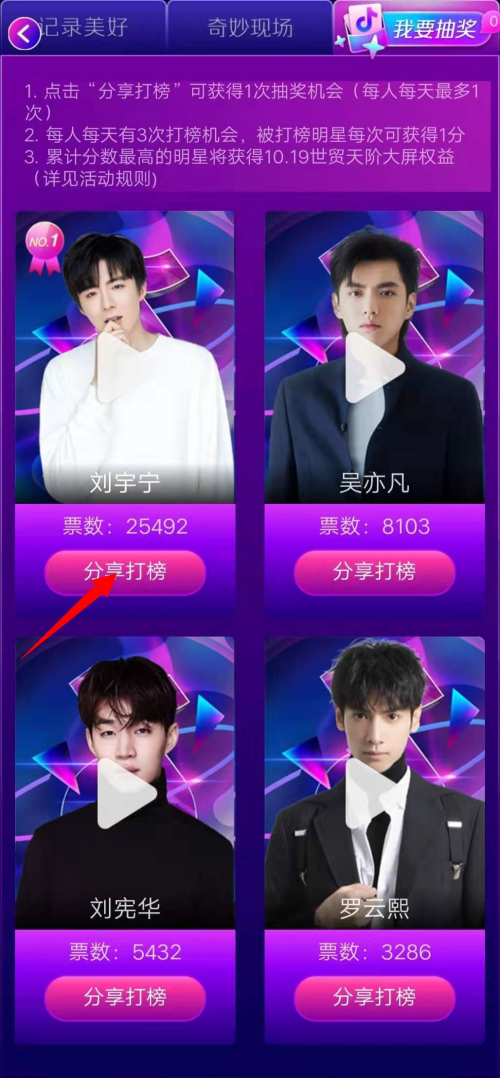The image size is (500, 1078).
Task: Open the 我要抽奖 lottery tab
Action: (x=417, y=28)
